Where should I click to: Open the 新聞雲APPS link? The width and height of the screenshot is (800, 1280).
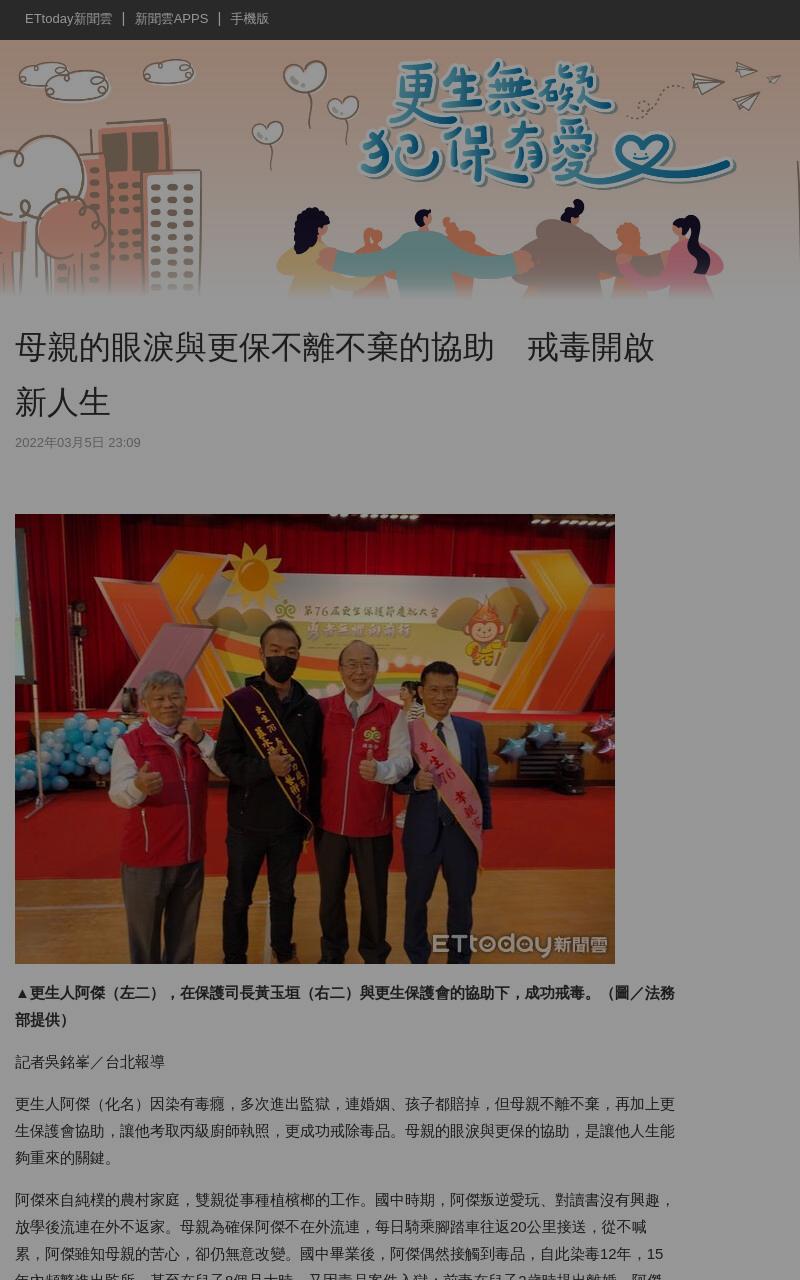point(172,19)
